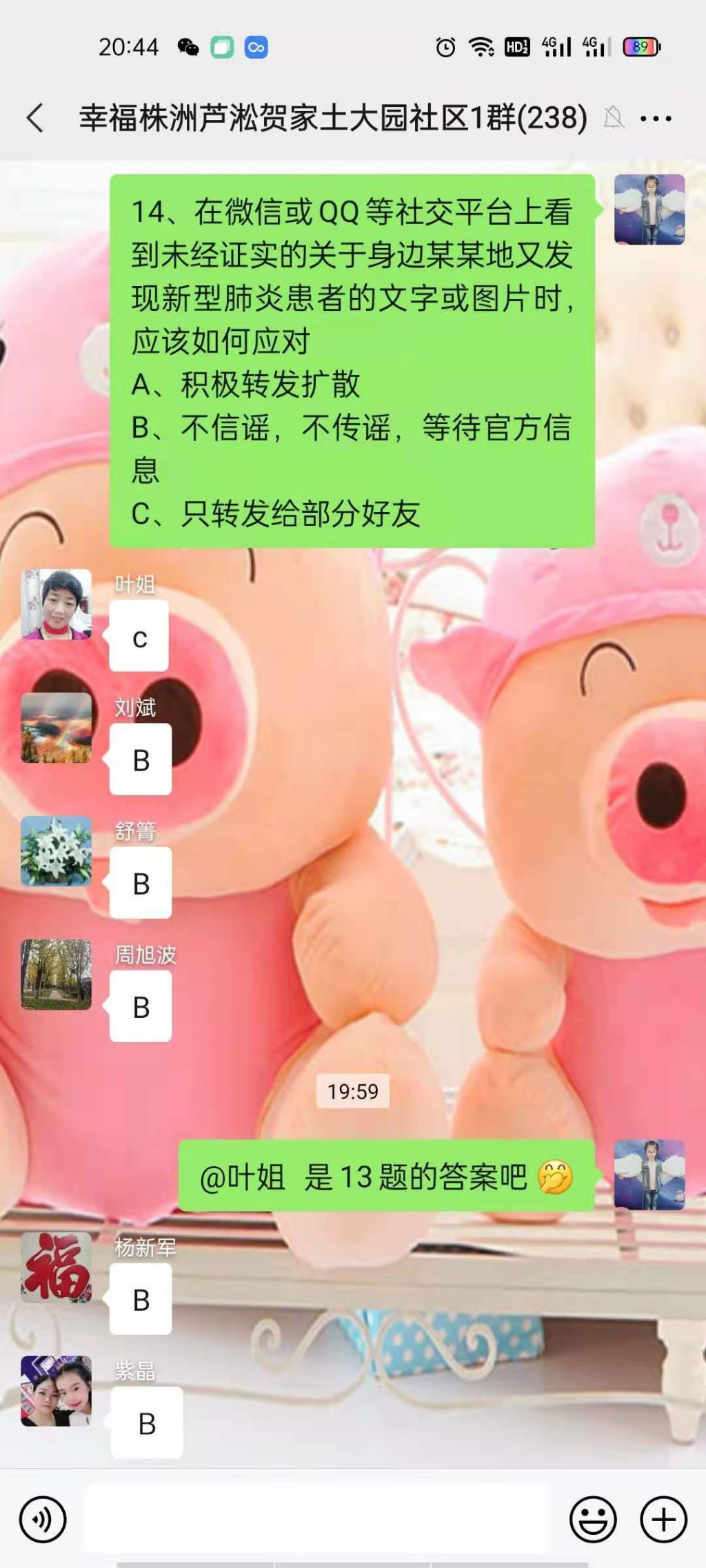Viewport: 706px width, 1568px height.
Task: Switch to voice message input
Action: pyautogui.click(x=43, y=1519)
